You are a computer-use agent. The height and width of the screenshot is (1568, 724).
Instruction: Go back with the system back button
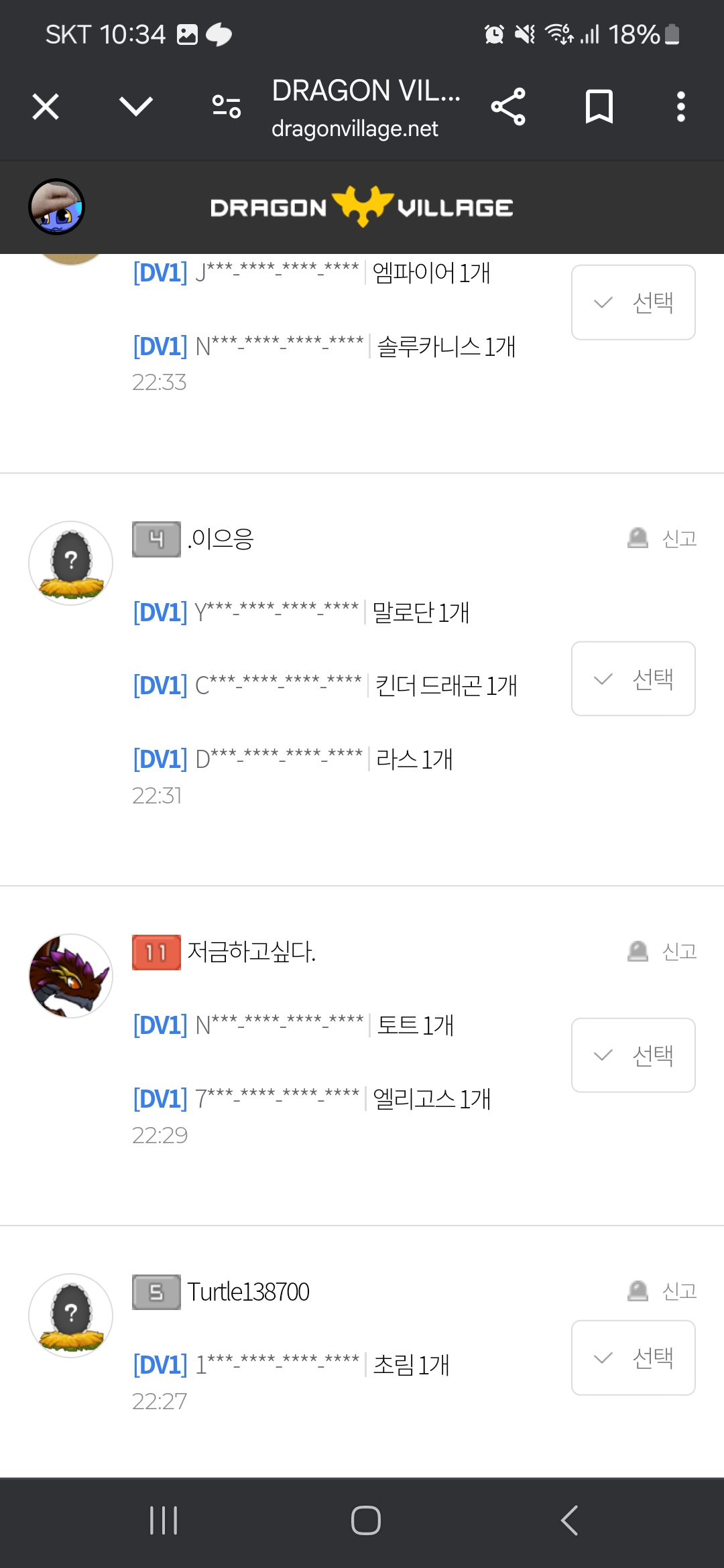[569, 1520]
